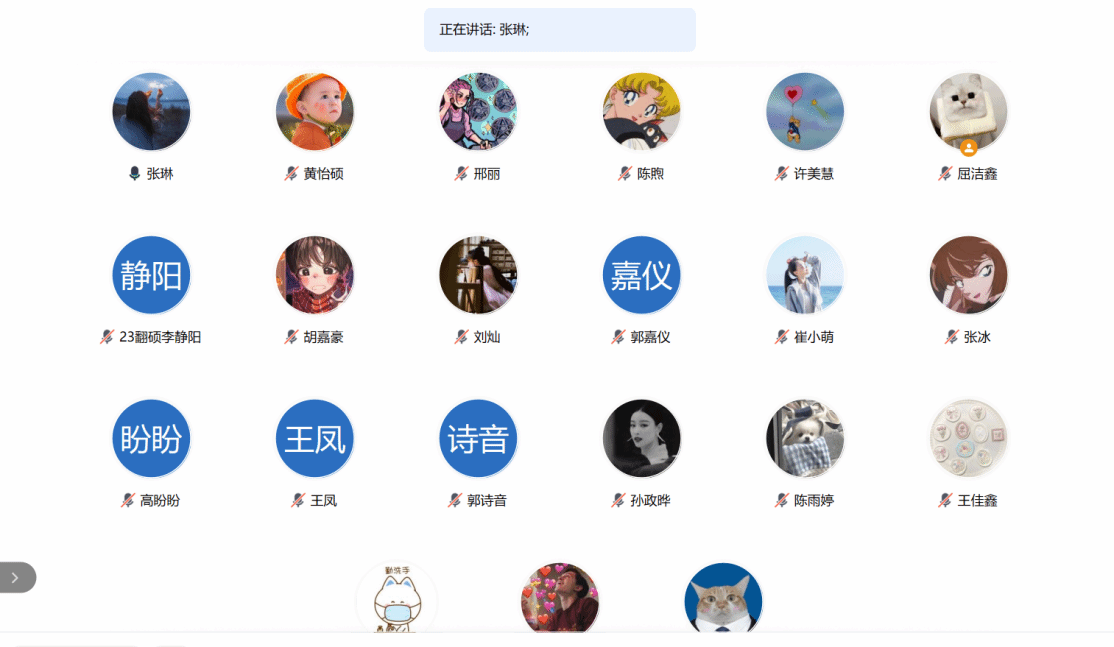Select 高盼盼's participant tile
The image size is (1114, 647).
click(x=151, y=439)
